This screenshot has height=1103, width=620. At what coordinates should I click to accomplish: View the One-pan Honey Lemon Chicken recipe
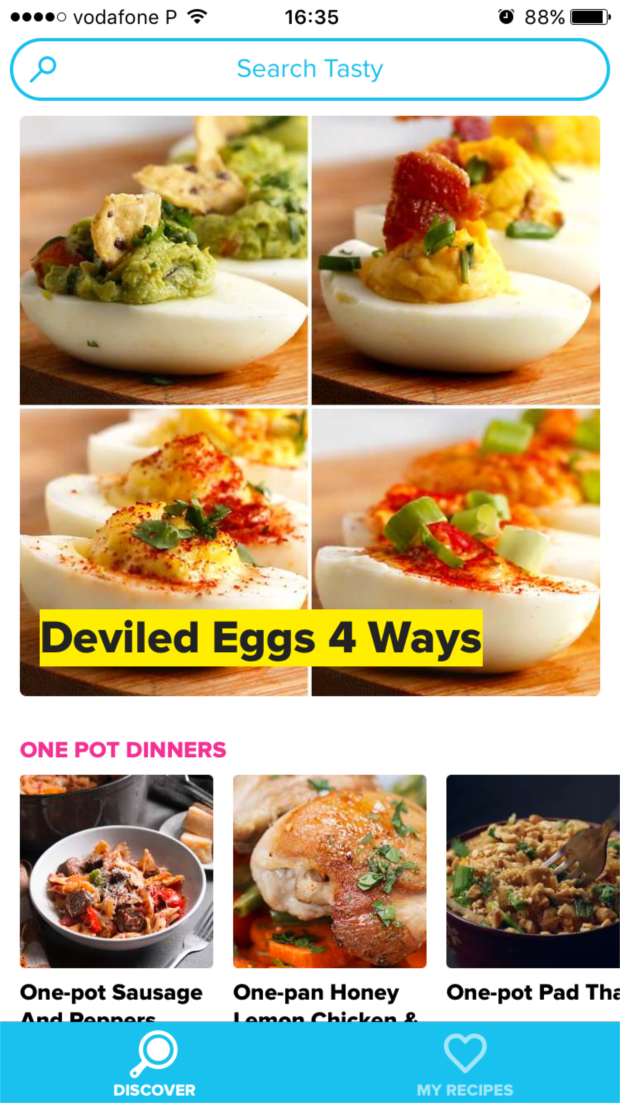click(330, 872)
